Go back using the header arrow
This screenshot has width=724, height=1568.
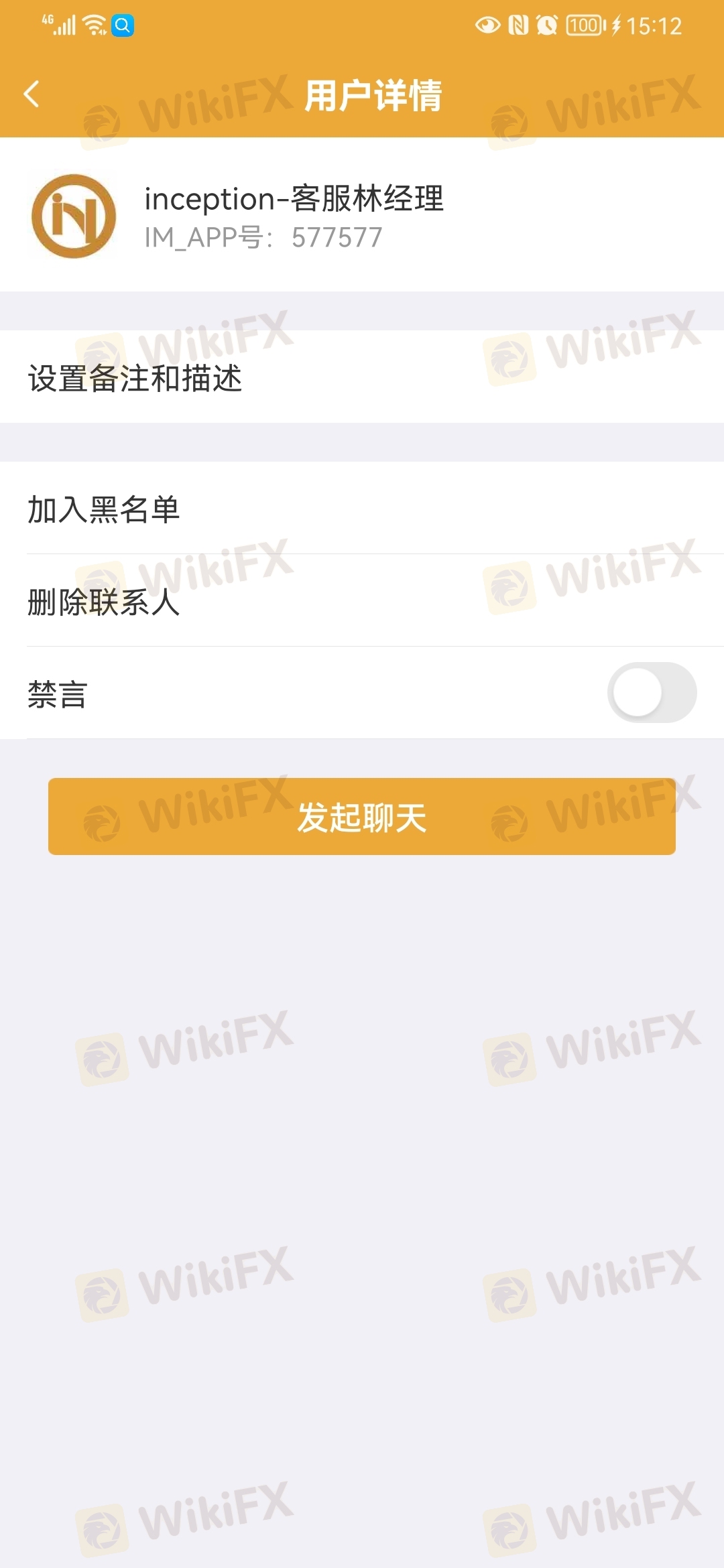pyautogui.click(x=32, y=94)
